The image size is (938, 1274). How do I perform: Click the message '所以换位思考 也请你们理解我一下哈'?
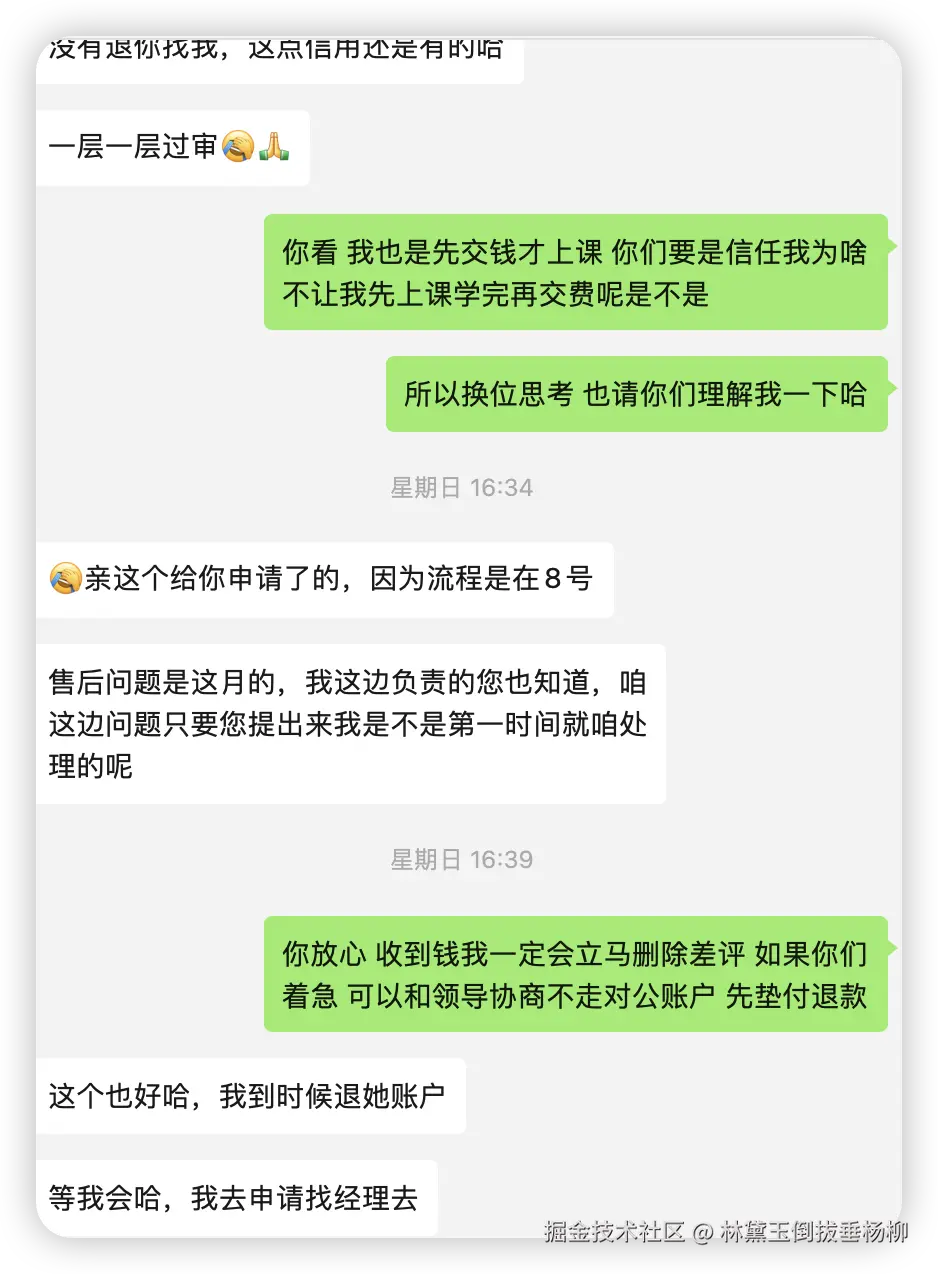pyautogui.click(x=637, y=394)
